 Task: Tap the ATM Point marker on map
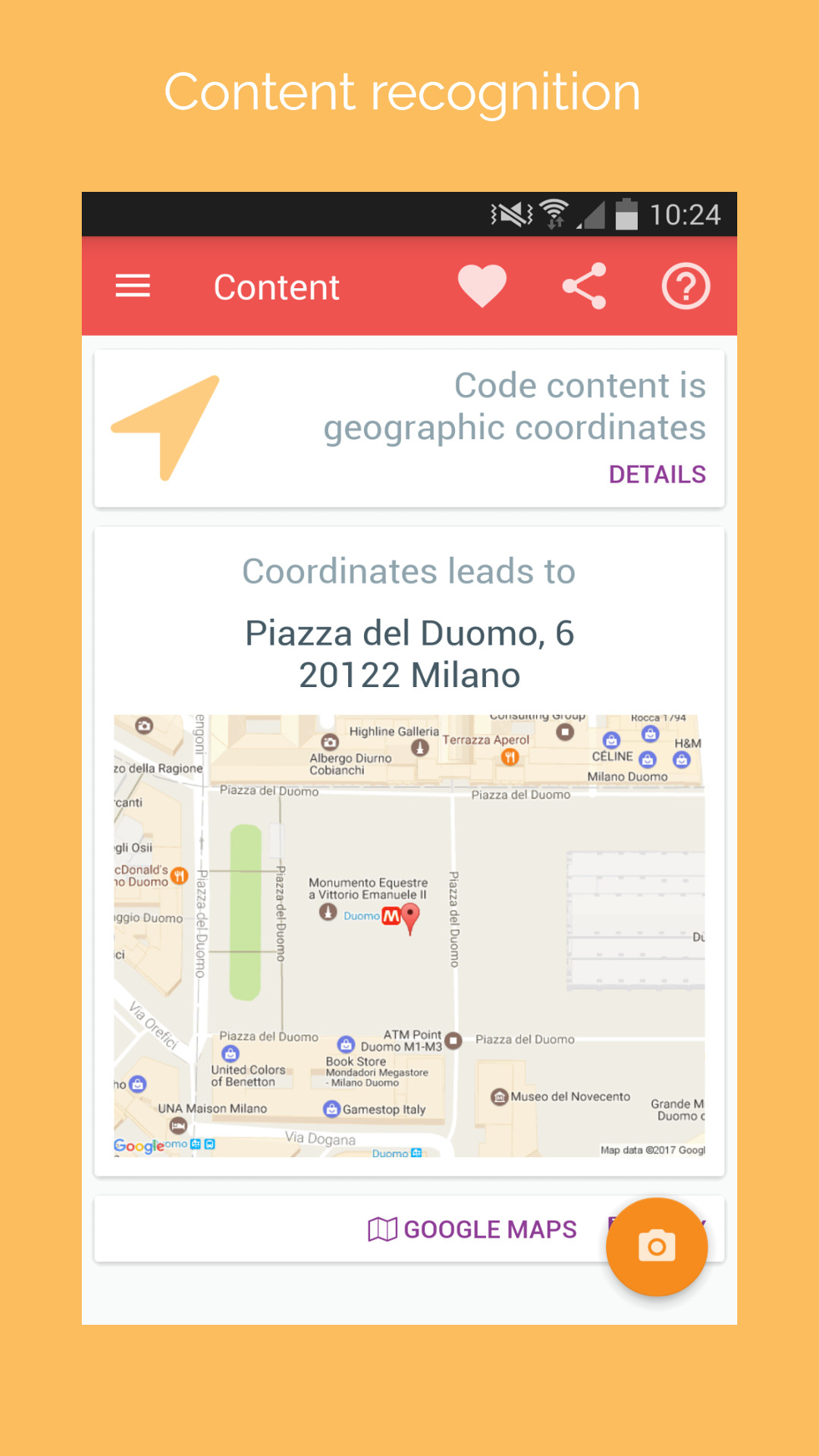tap(453, 1041)
